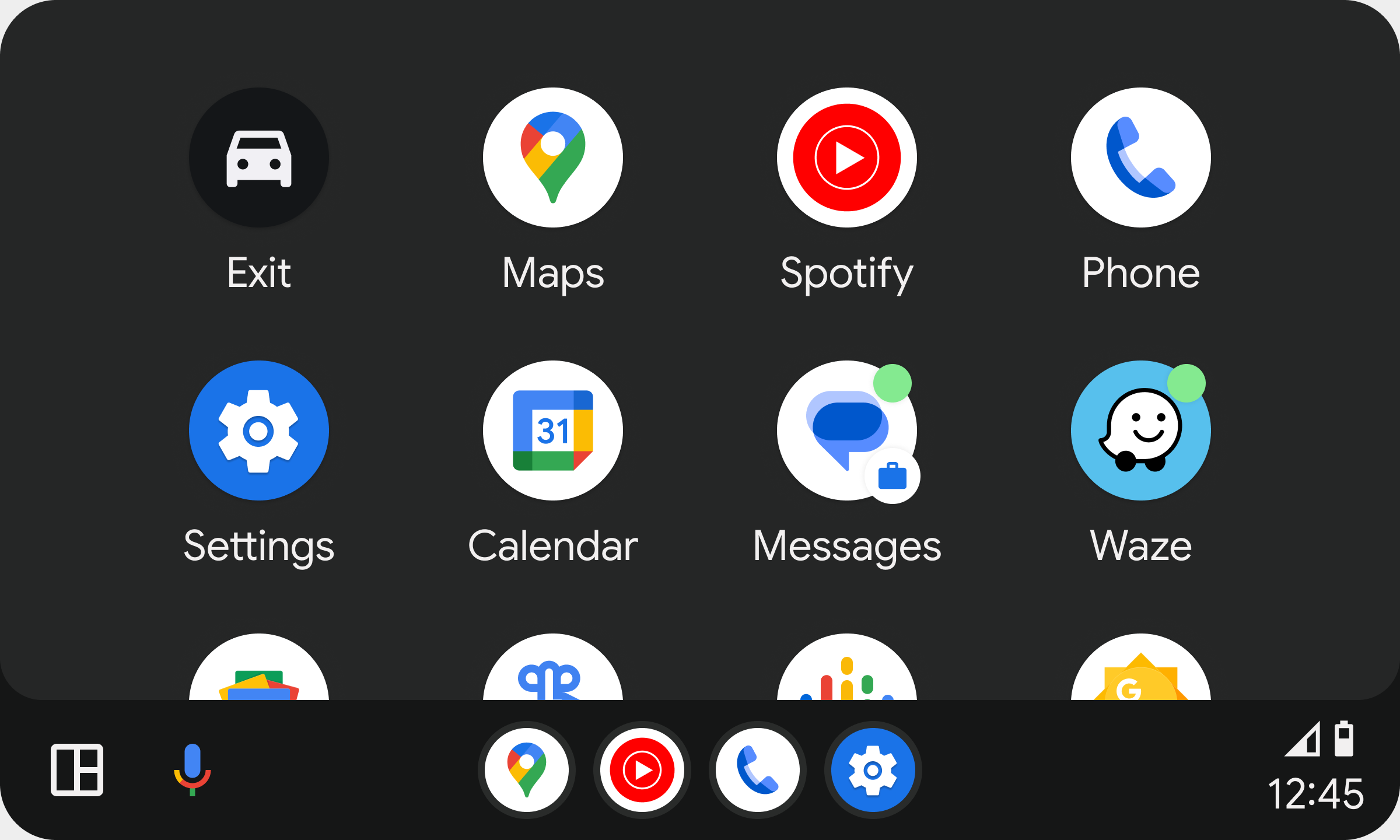Tap the red music shortcut in bottom bar

642,769
